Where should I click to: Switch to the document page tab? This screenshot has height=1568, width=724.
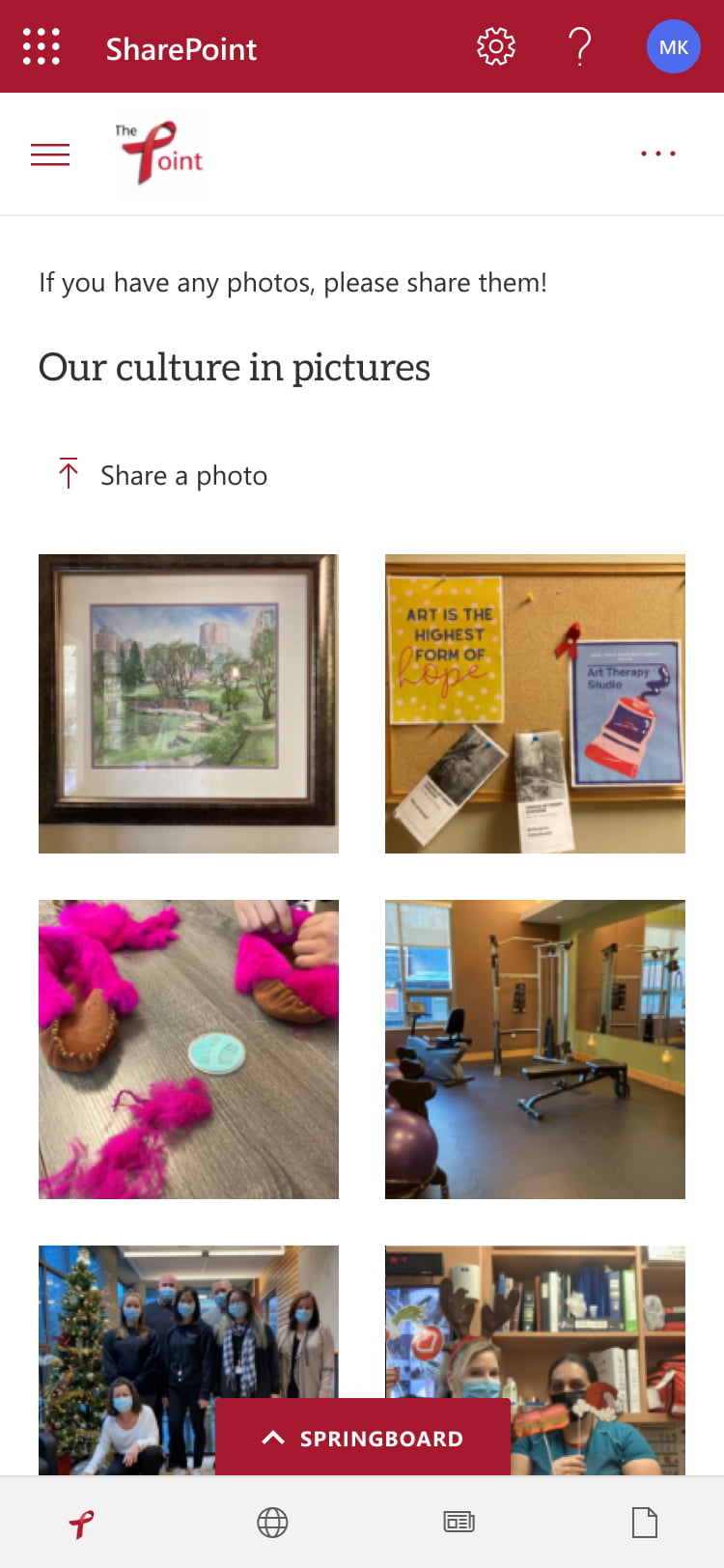(x=644, y=1523)
